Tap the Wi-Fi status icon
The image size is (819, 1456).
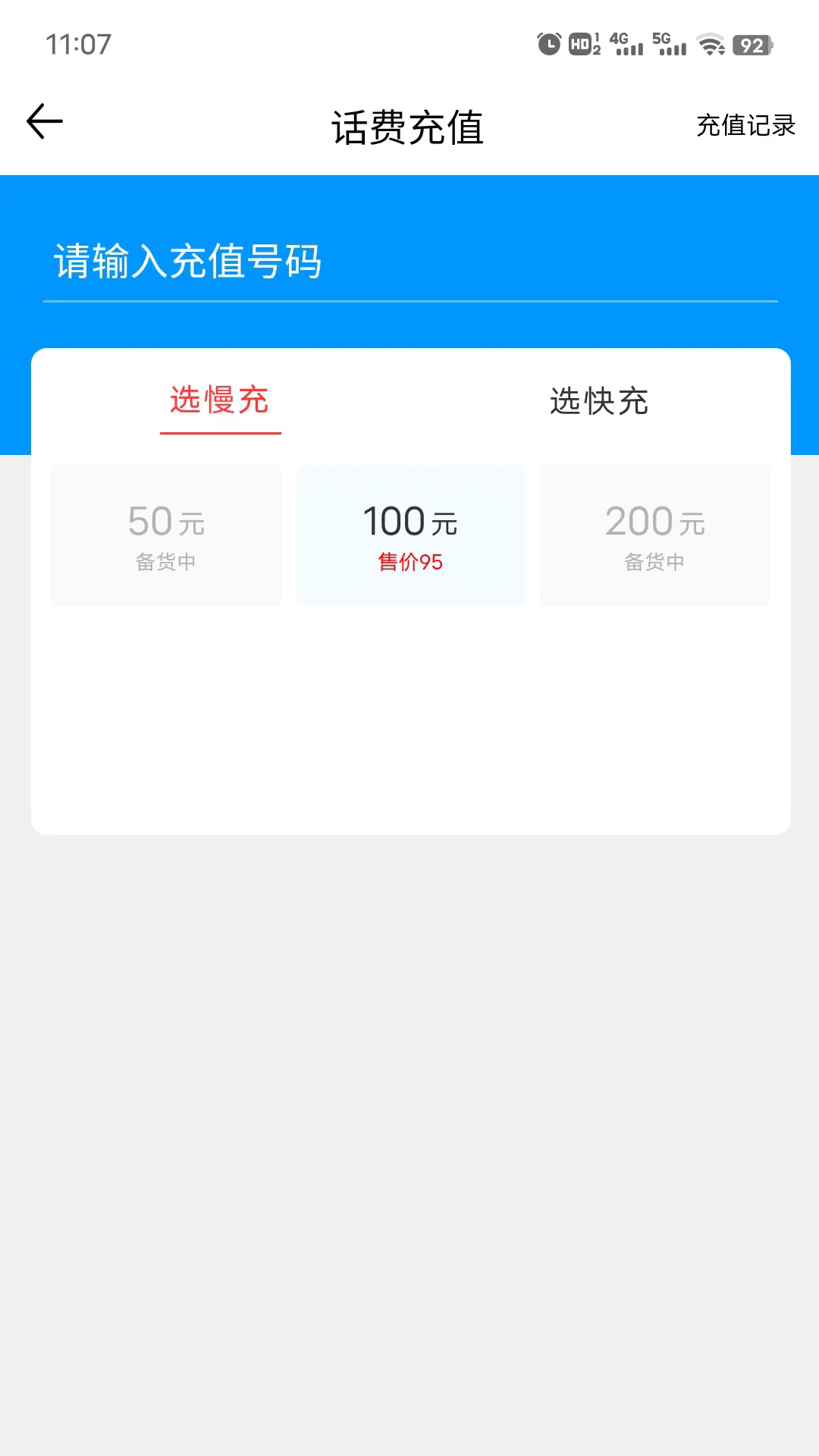tap(710, 45)
